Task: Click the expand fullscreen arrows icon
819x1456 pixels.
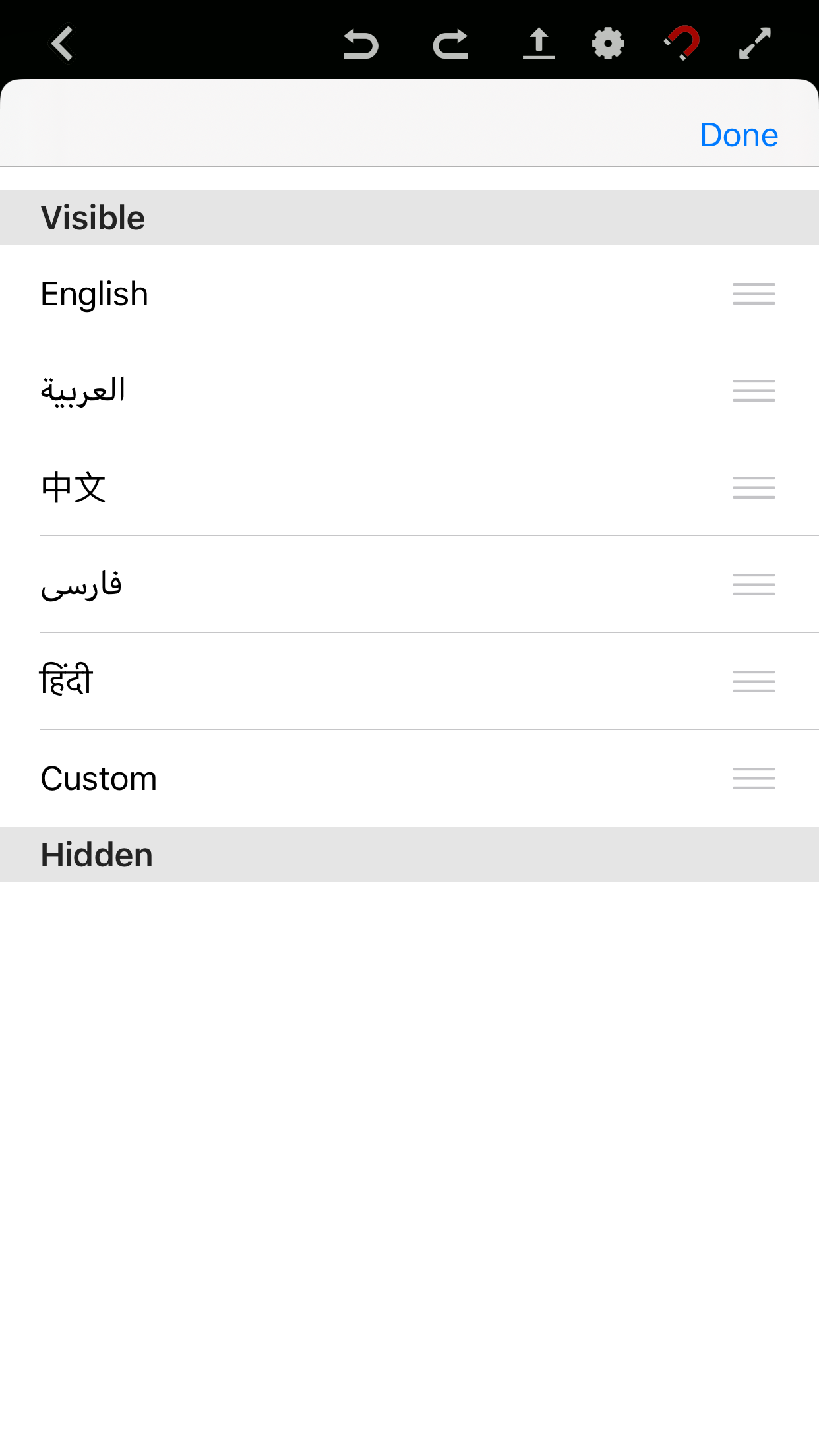Action: point(754,44)
